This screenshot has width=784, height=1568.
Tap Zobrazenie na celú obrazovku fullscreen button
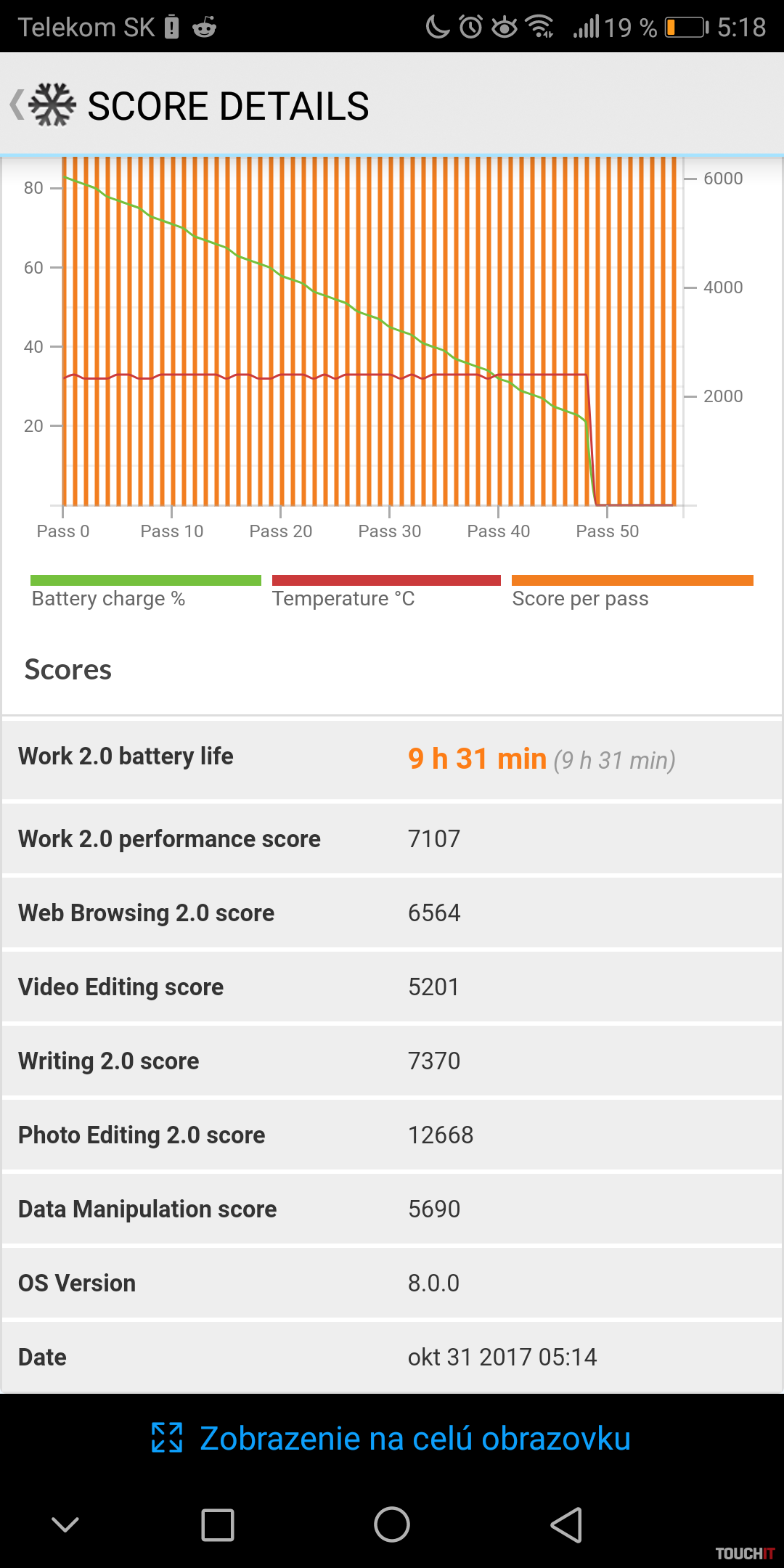[392, 1438]
